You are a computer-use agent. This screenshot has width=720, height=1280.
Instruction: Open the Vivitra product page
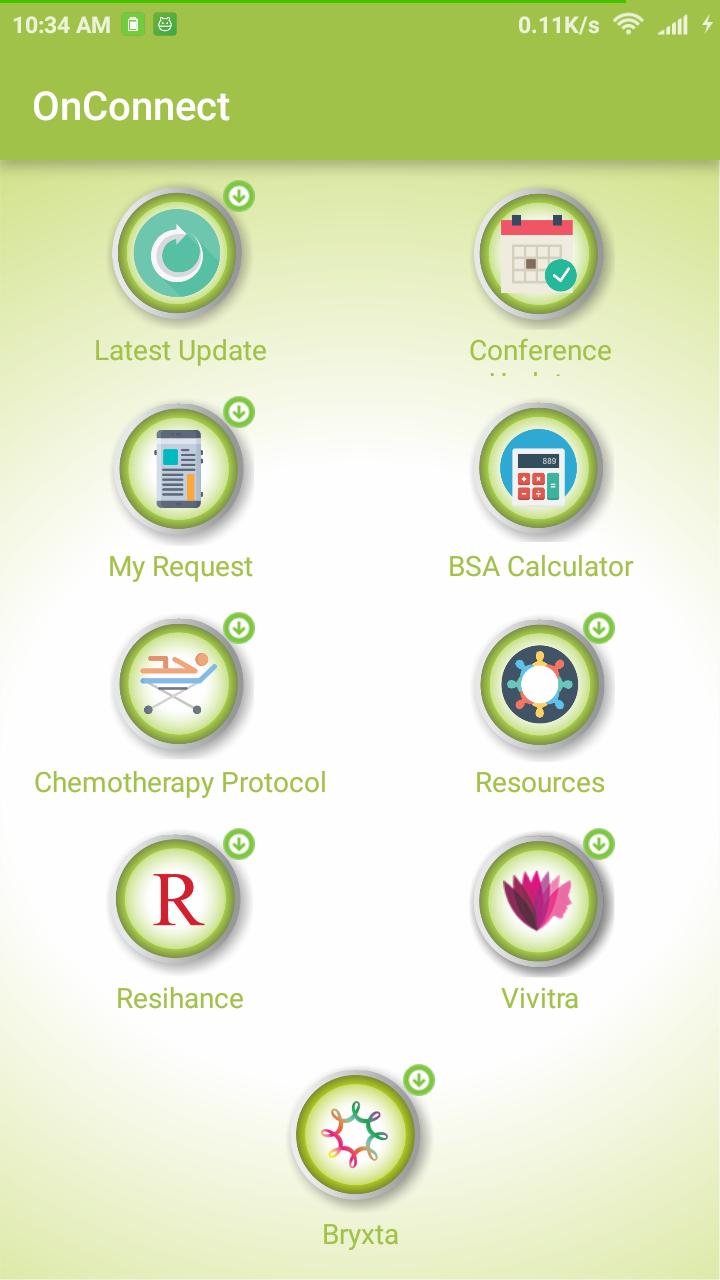[x=538, y=900]
